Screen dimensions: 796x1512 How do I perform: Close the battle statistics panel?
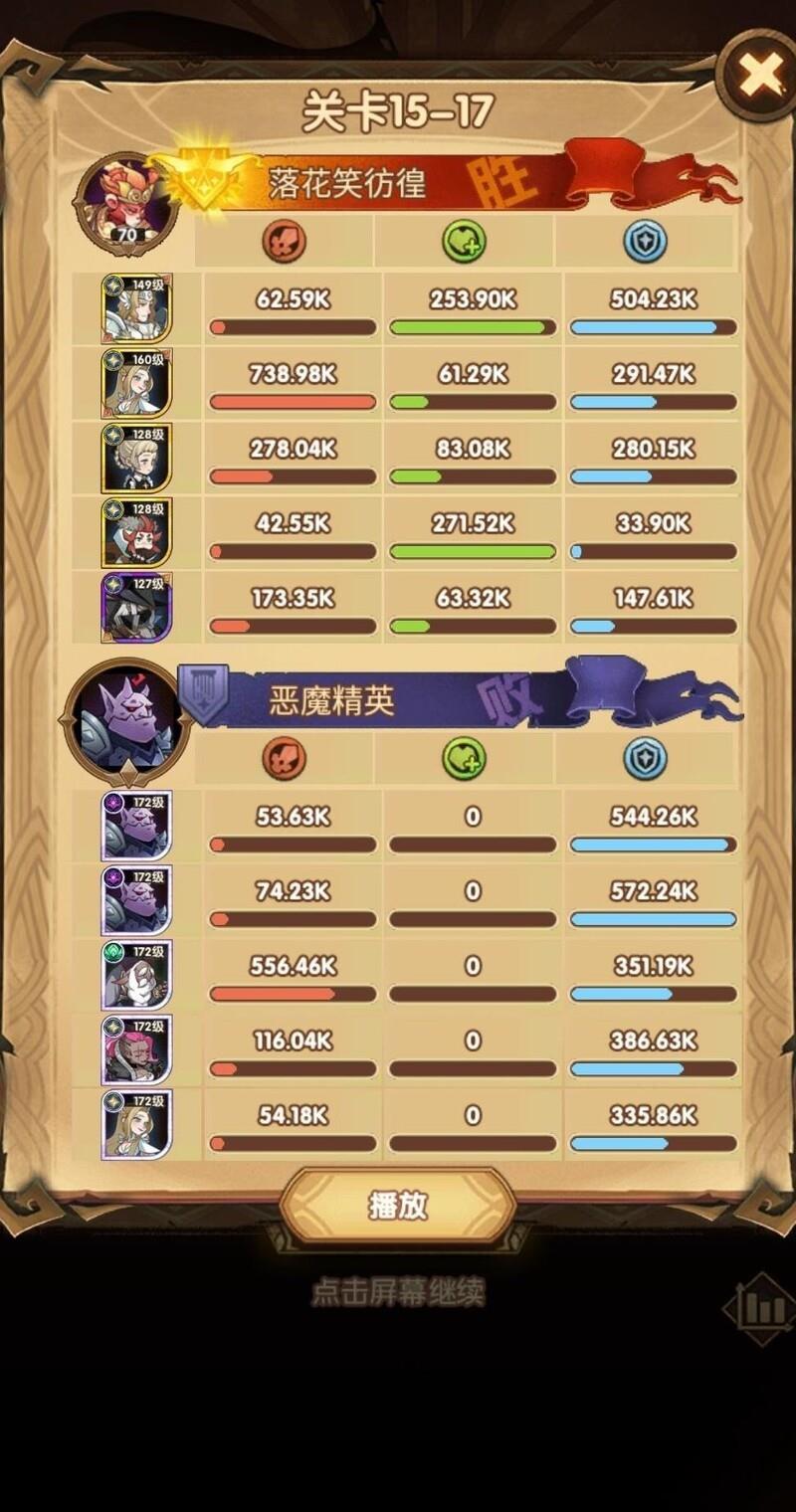click(761, 77)
